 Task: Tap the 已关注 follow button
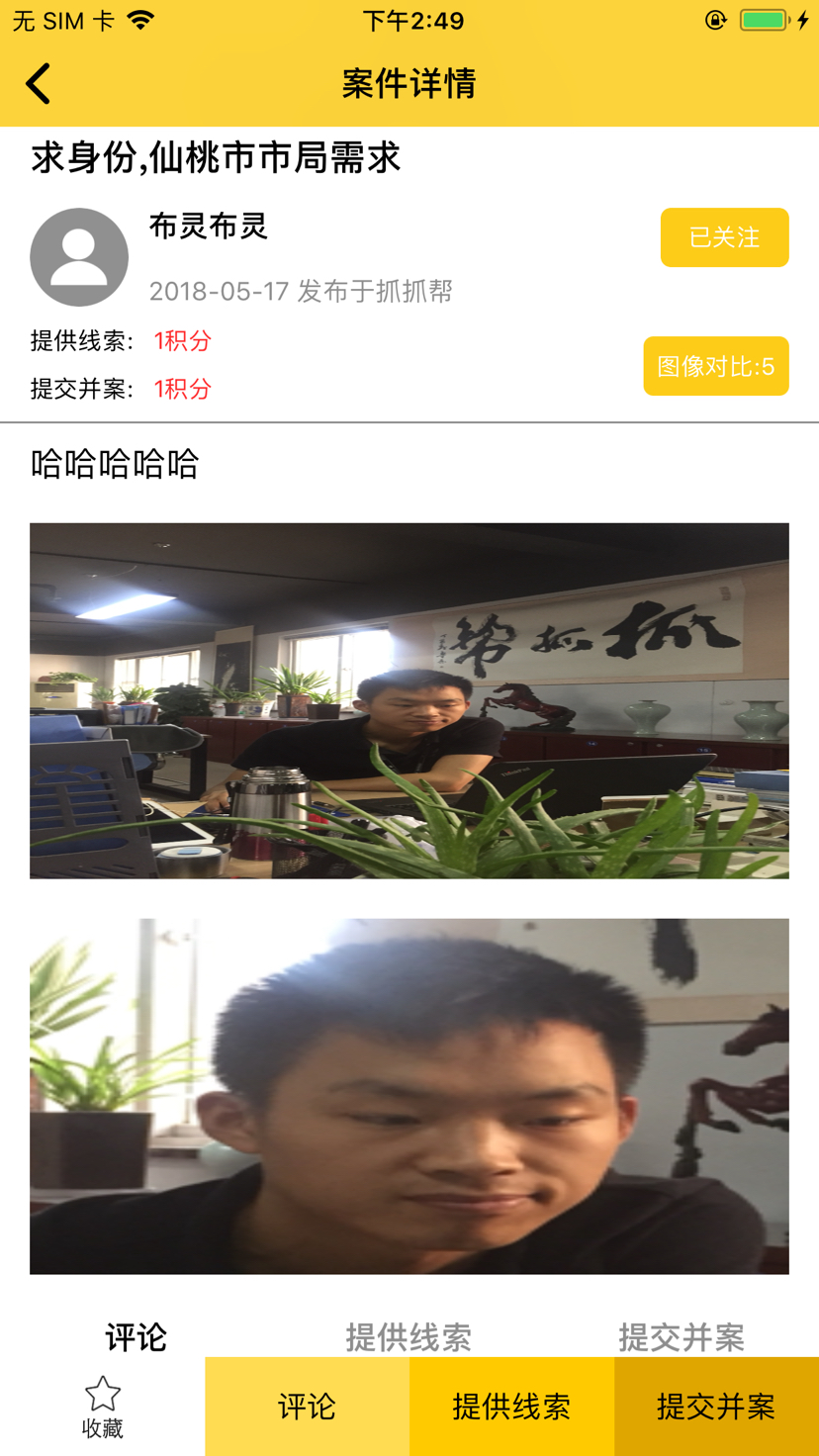coord(724,237)
